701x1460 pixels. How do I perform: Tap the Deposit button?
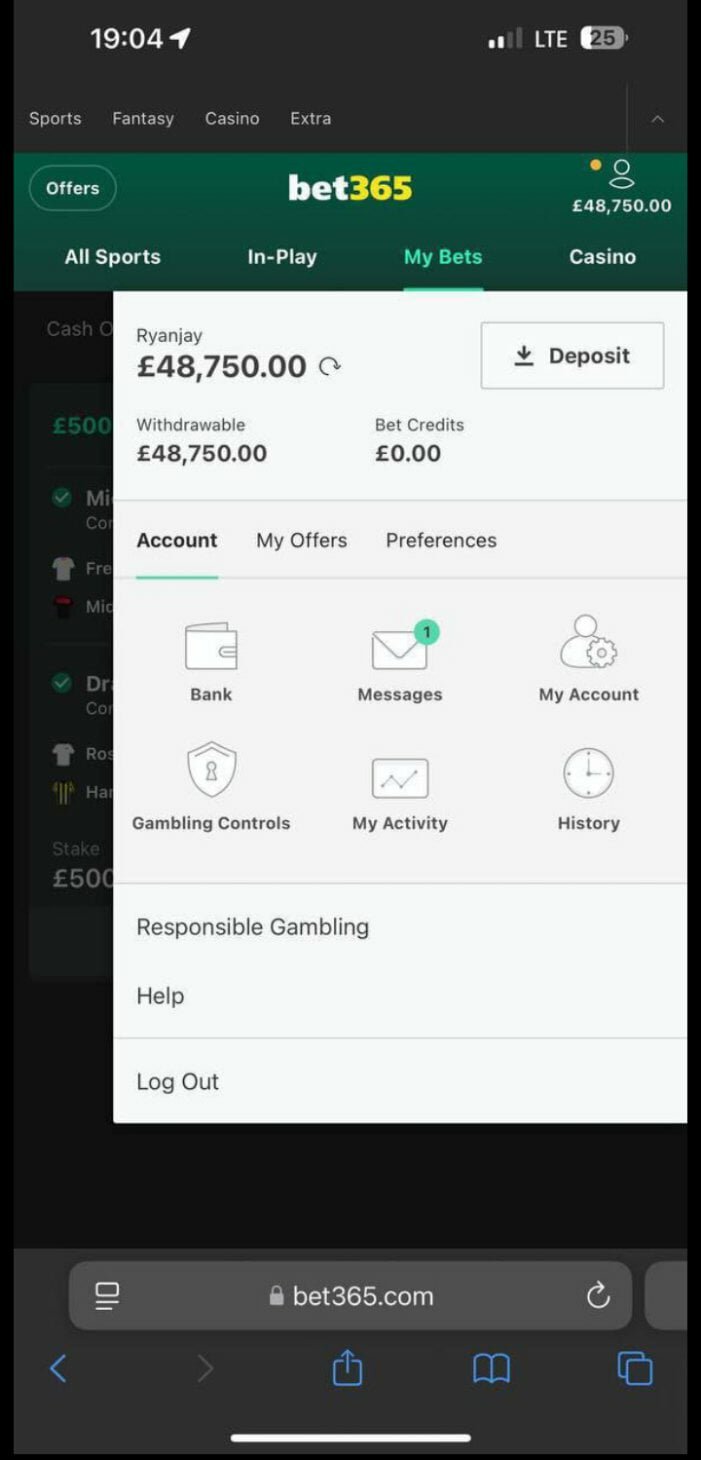(x=572, y=355)
